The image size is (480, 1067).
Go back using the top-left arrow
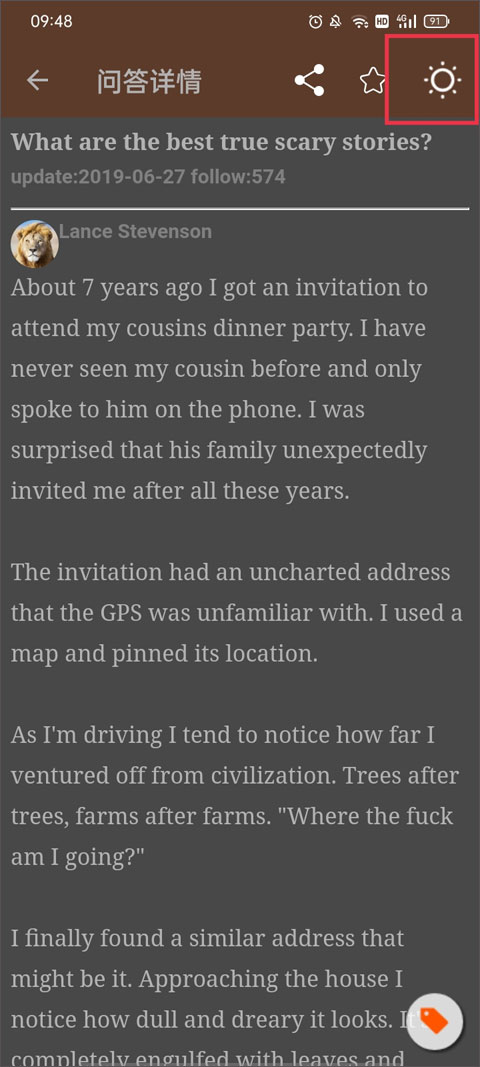[37, 81]
